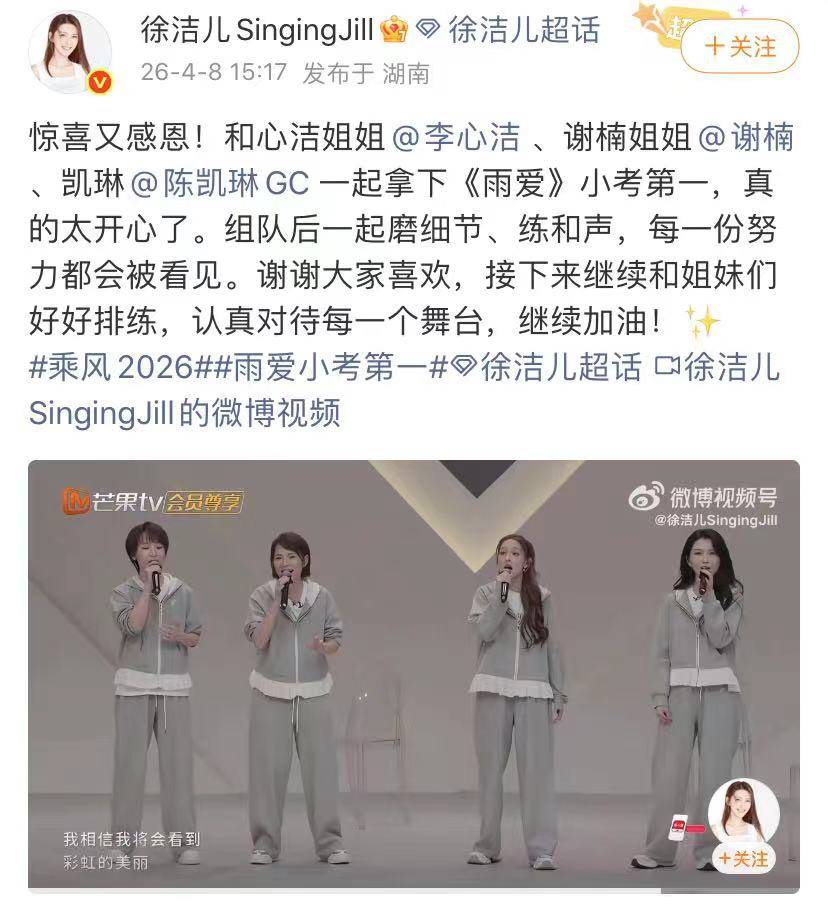Follow 徐洁儿 with the top 关注 button
Viewport: 828px width, 909px height.
[740, 46]
